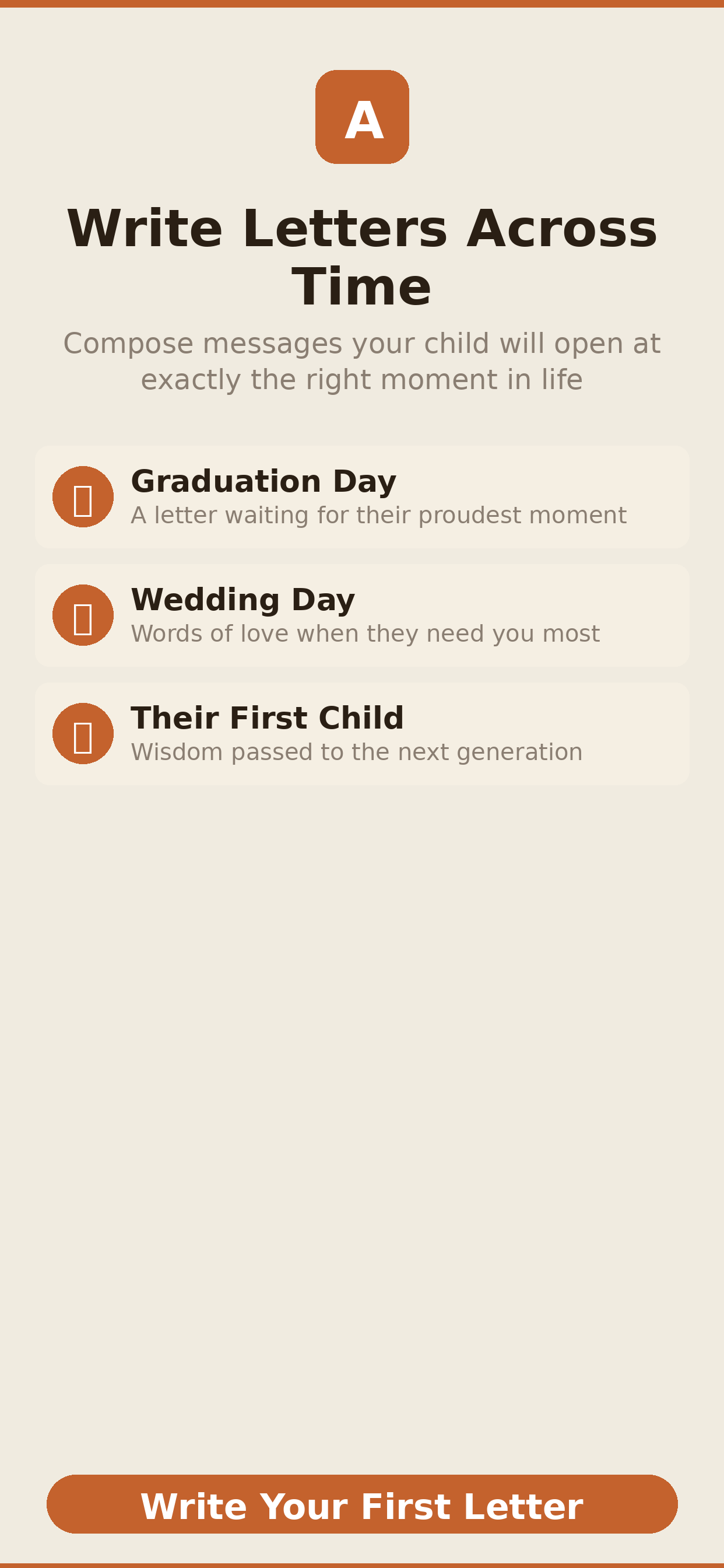Select the words of love description

[x=365, y=633]
